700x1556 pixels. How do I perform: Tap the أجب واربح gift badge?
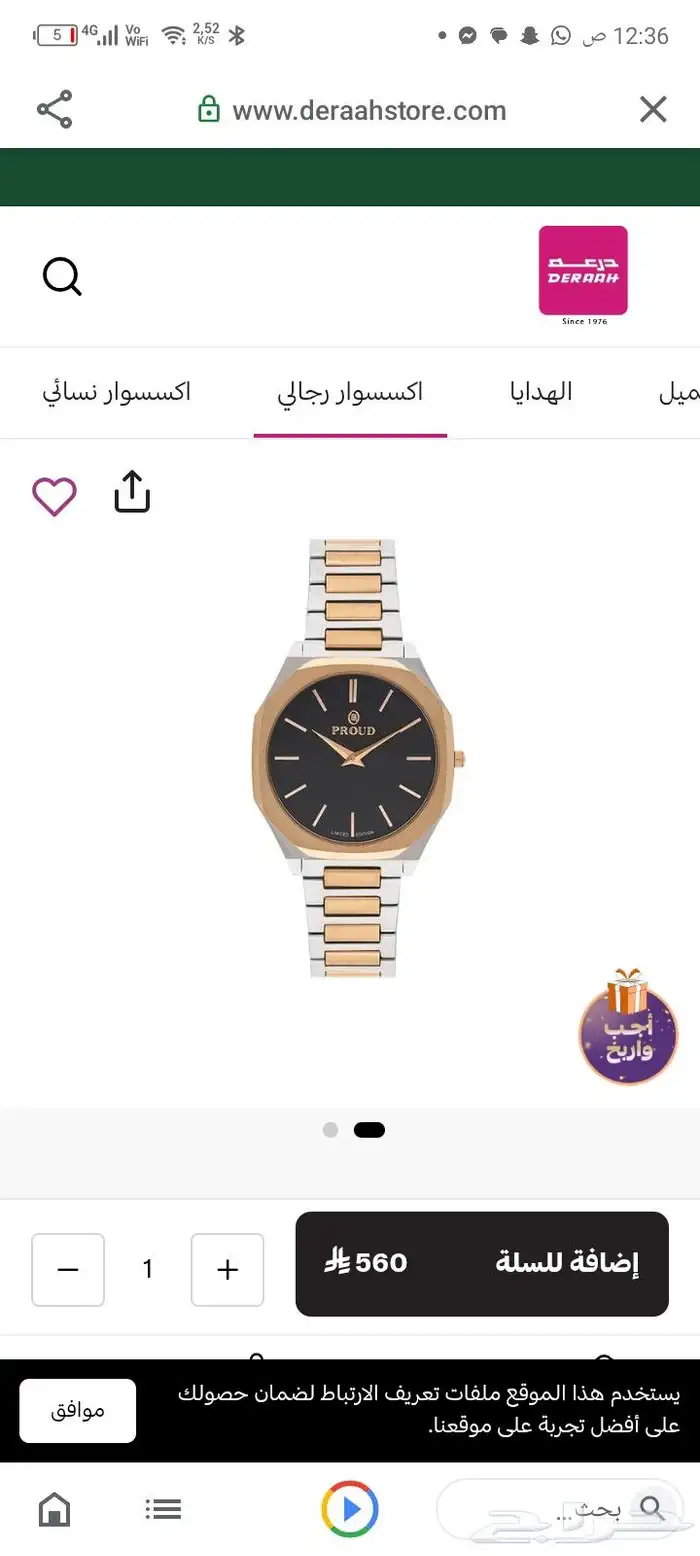click(628, 1030)
